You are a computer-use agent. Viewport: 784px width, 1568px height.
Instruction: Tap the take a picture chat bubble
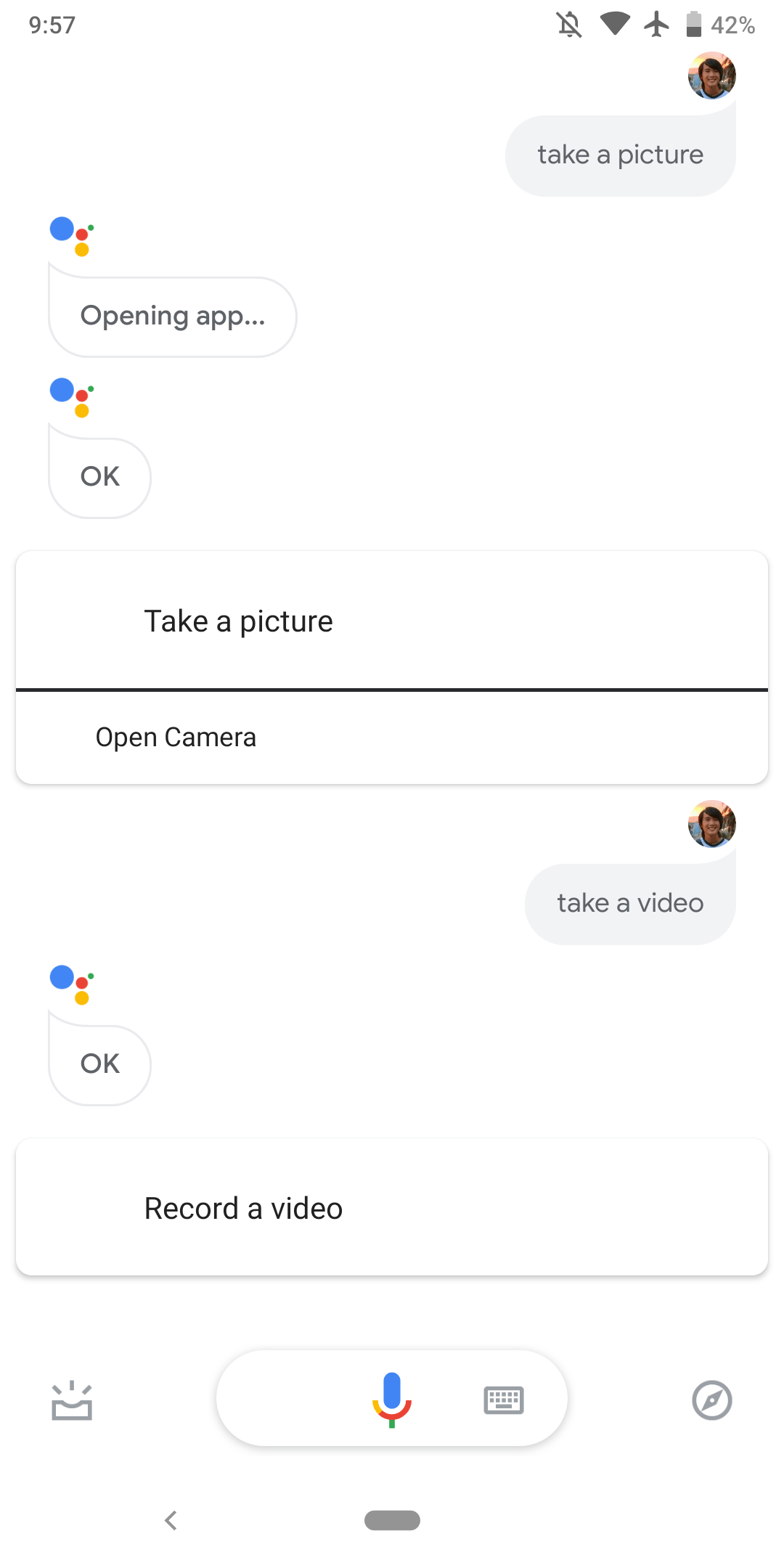pyautogui.click(x=620, y=154)
